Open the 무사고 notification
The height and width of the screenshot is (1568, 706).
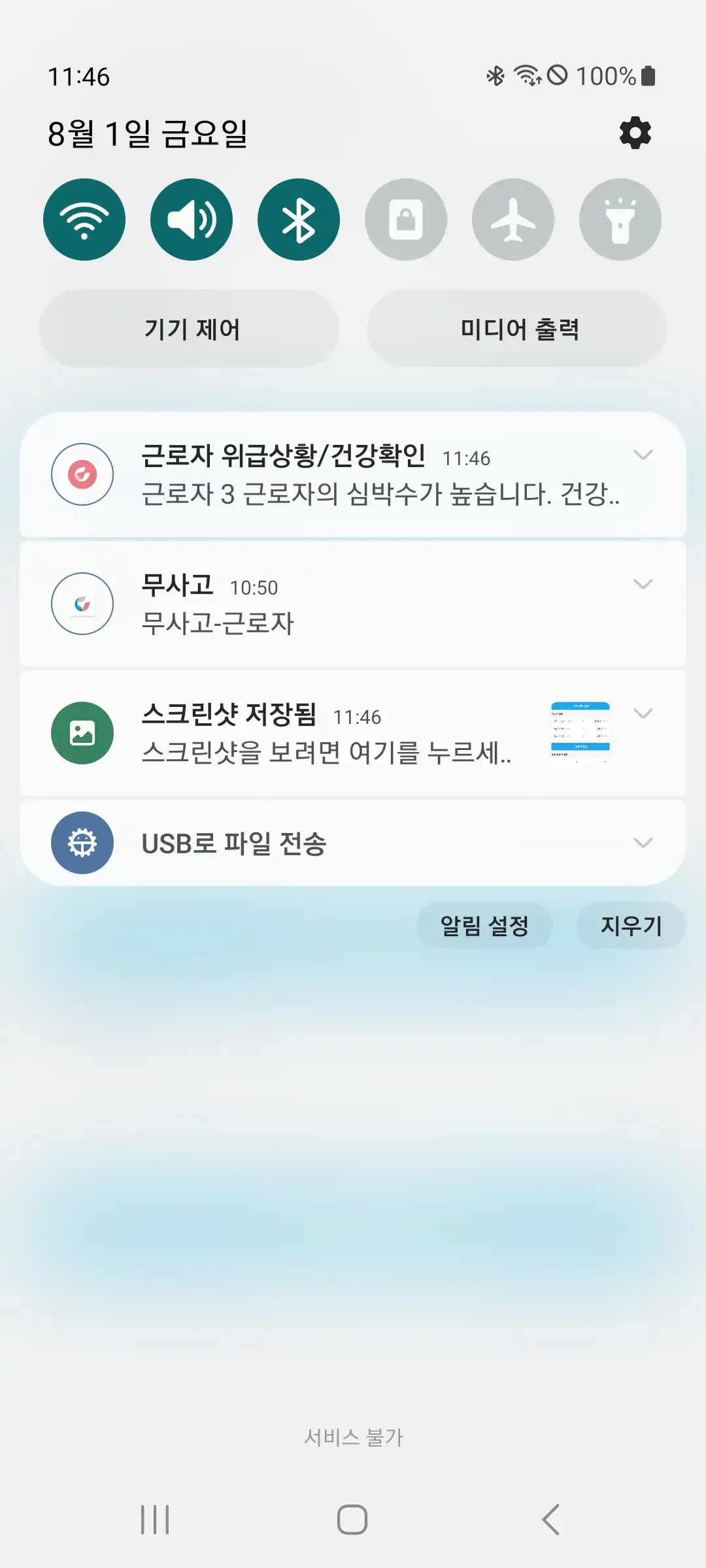click(353, 604)
